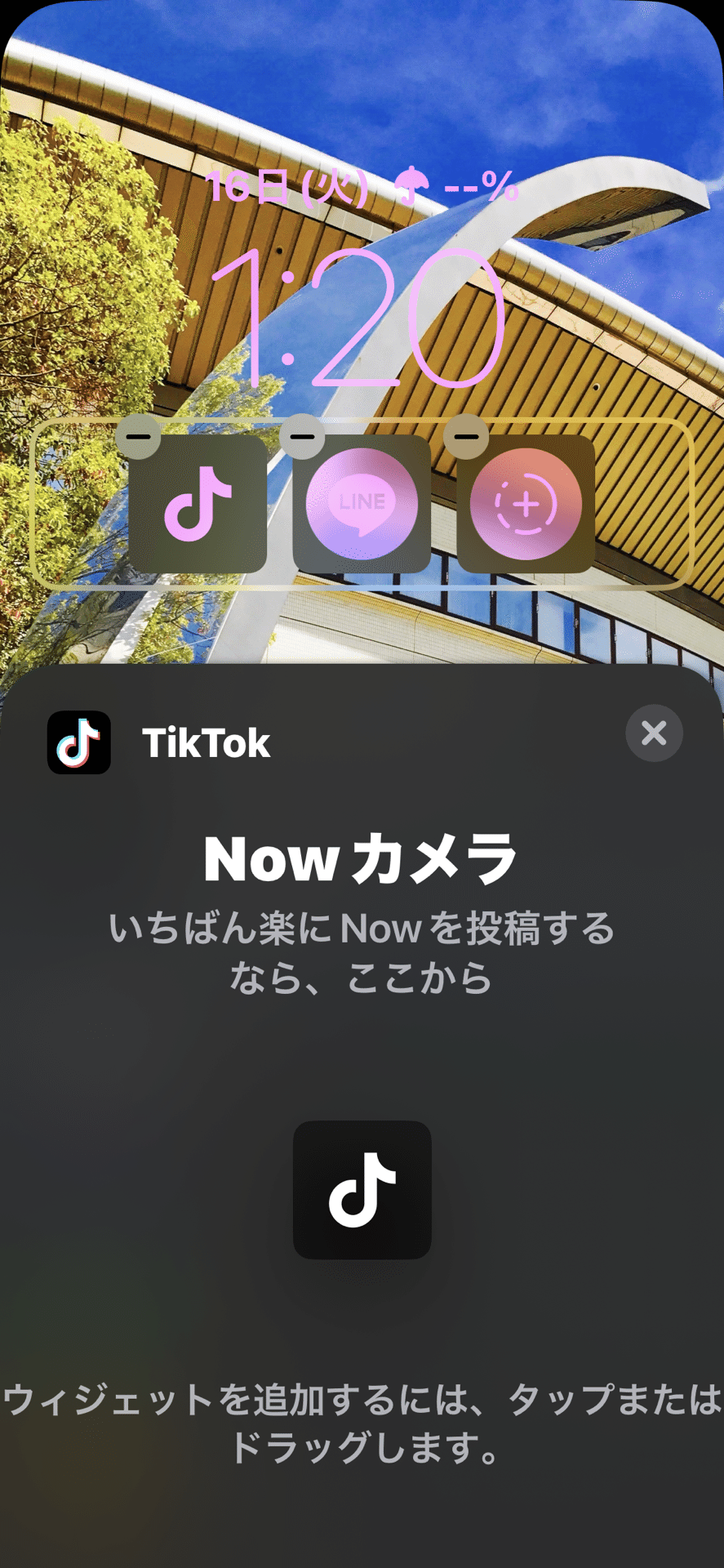Edit the date and weather widget
This screenshot has width=724, height=1568.
coord(362,188)
